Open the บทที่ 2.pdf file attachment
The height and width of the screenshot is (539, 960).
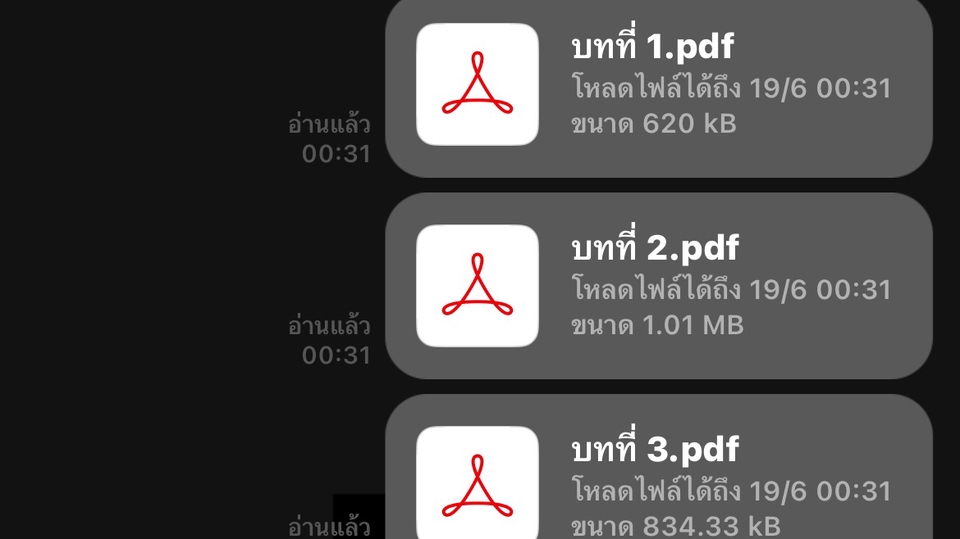(x=658, y=286)
